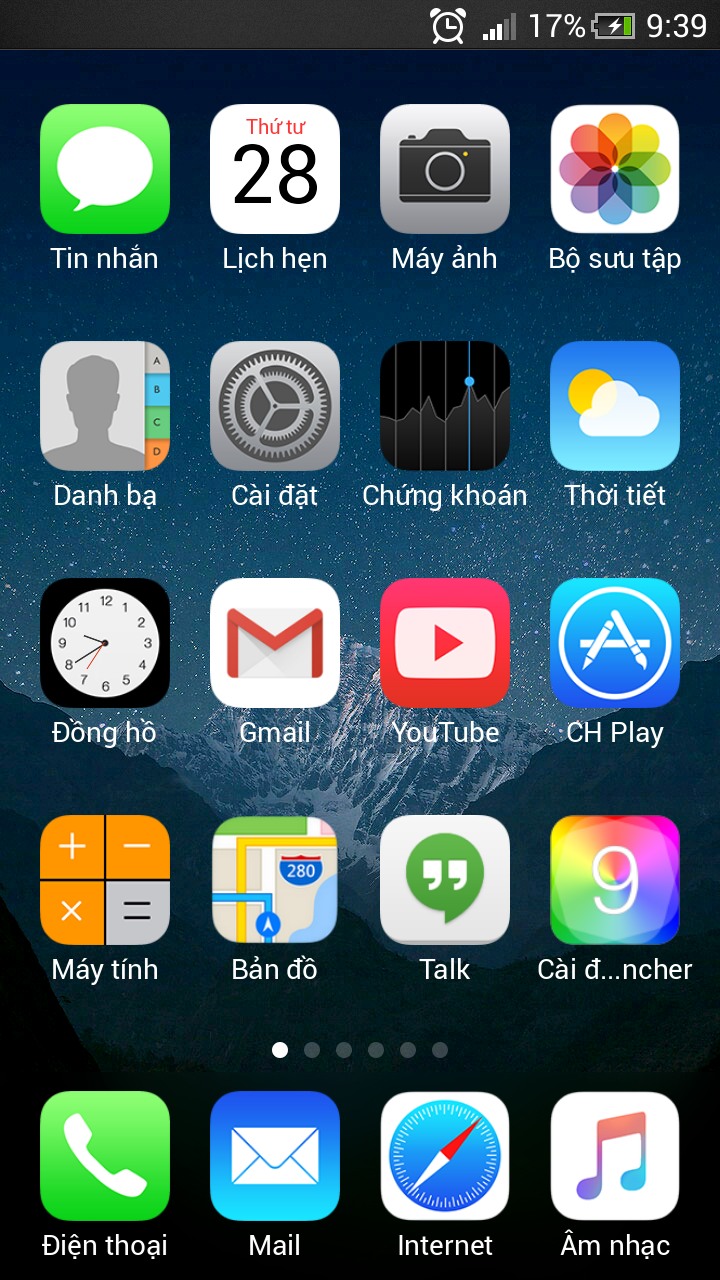Image resolution: width=720 pixels, height=1280 pixels.
Task: Launch the Talk app
Action: coord(445,880)
